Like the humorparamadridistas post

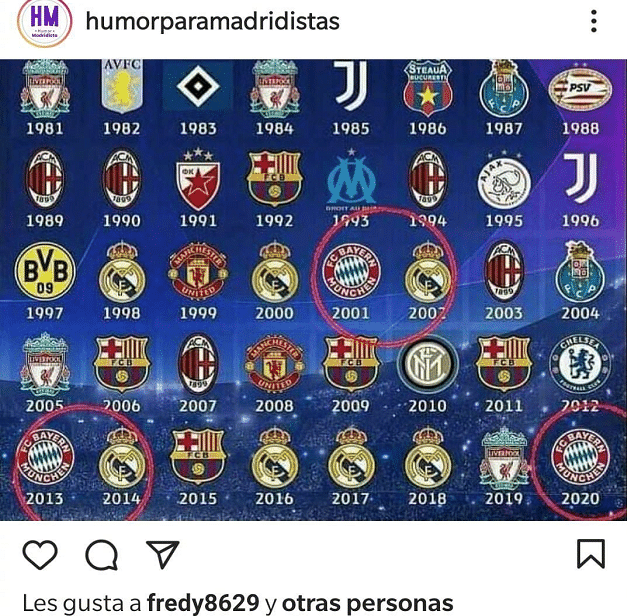click(x=40, y=555)
